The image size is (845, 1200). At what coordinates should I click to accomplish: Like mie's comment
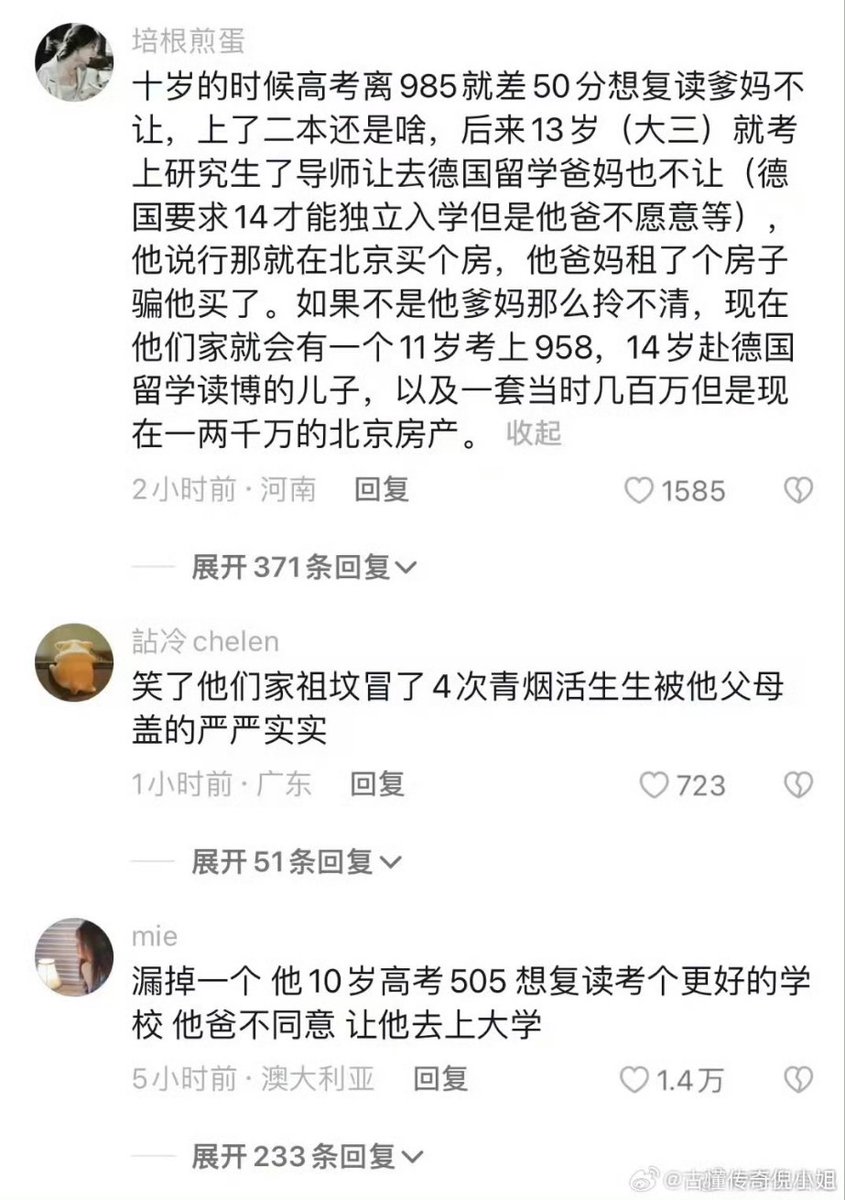(x=635, y=1080)
